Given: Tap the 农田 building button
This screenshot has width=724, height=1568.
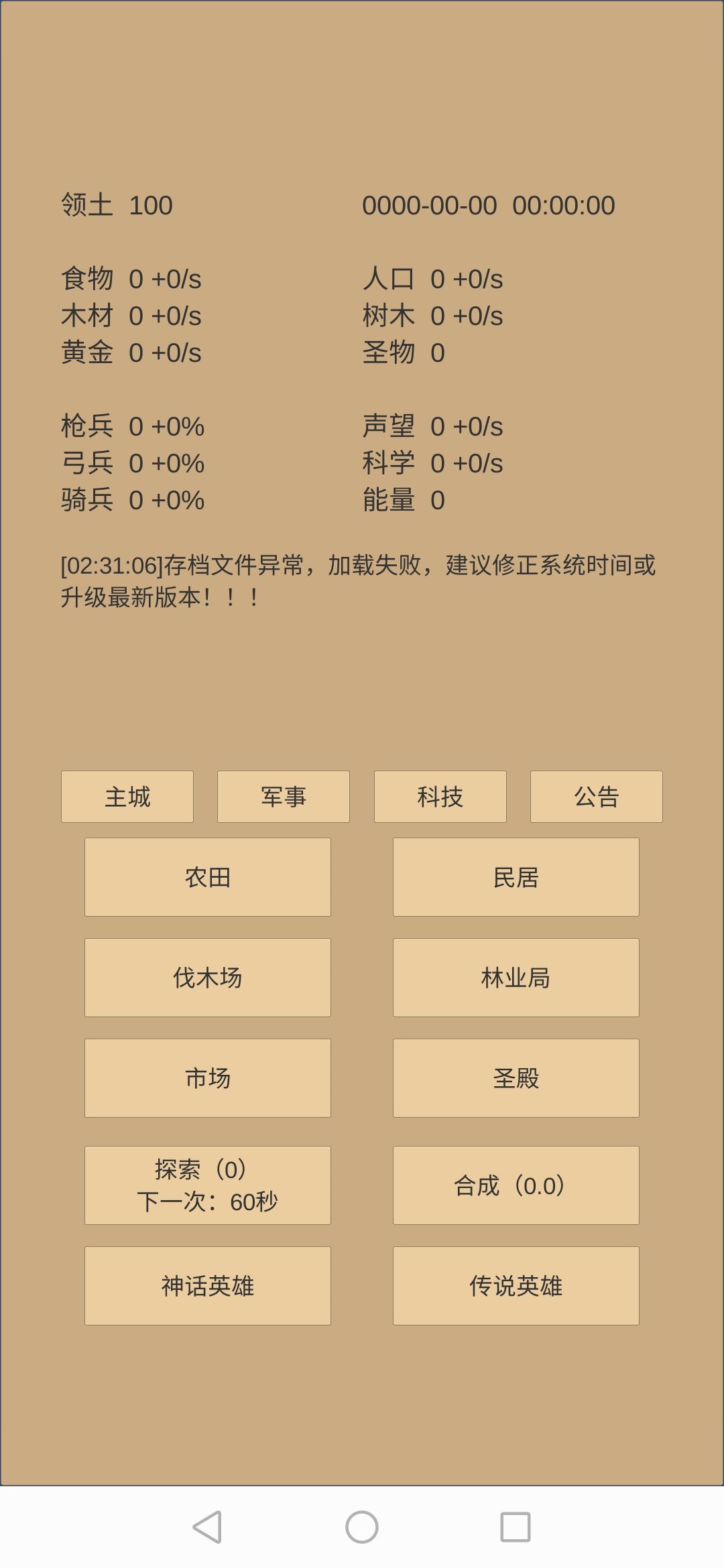Looking at the screenshot, I should tap(208, 877).
